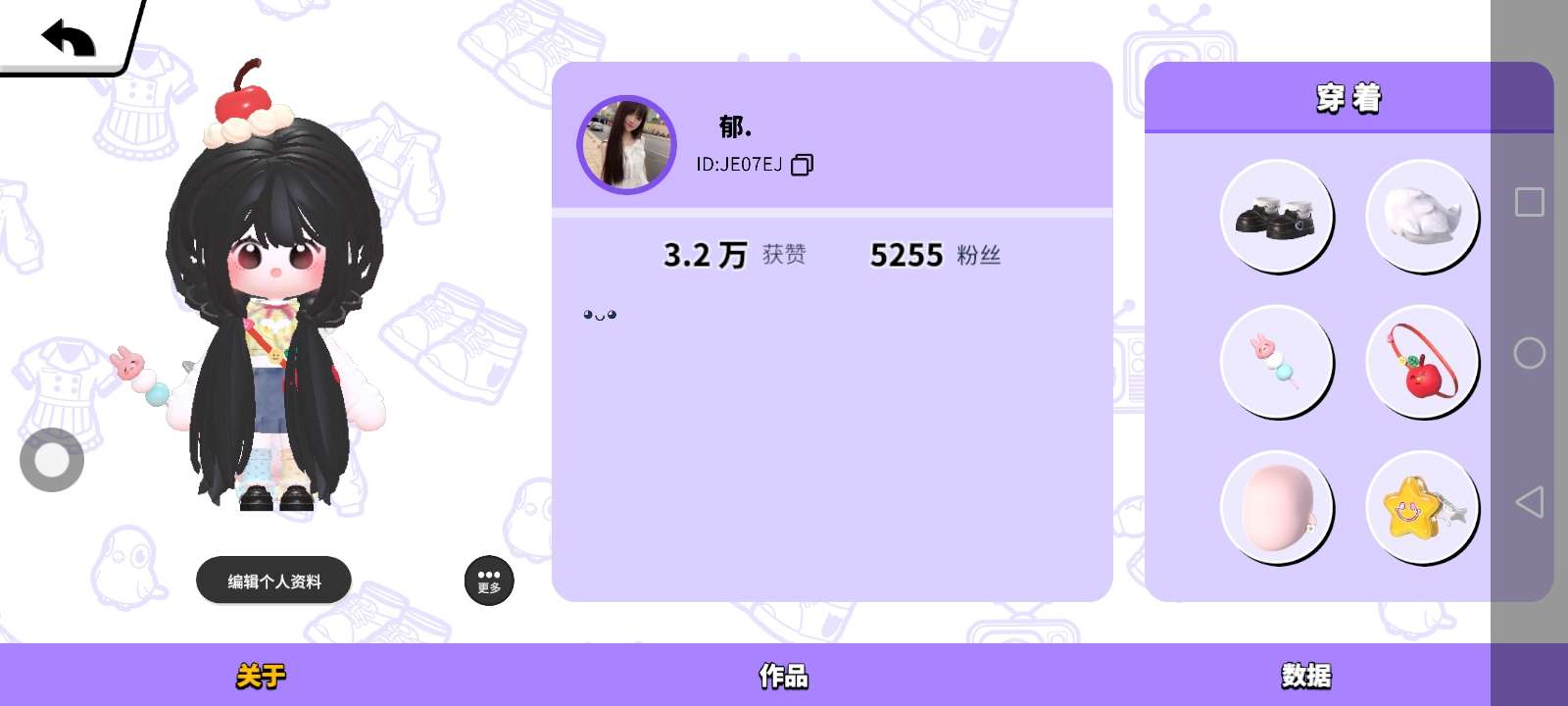Open the 更多 options button
This screenshot has width=1568, height=706.
[489, 580]
